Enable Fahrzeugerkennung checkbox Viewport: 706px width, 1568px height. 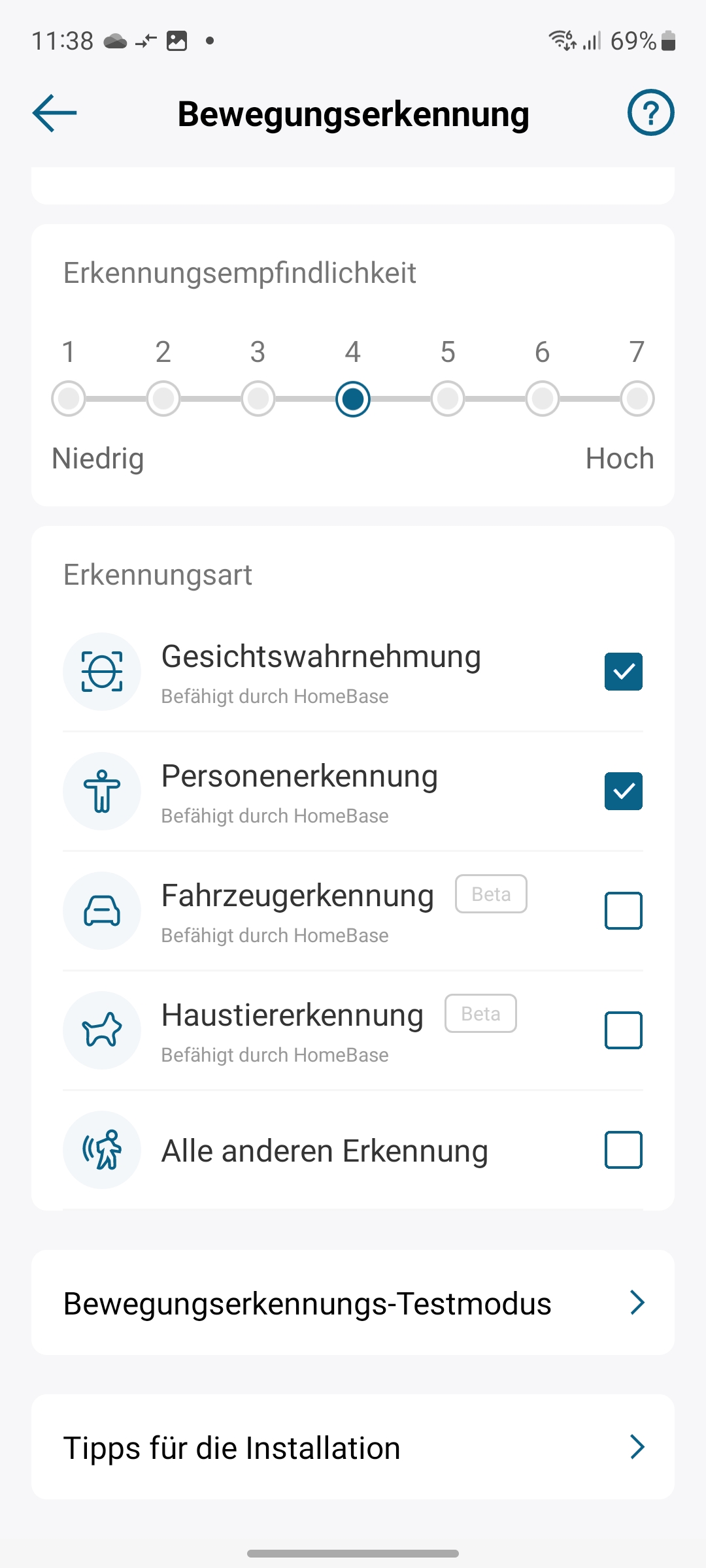(x=623, y=911)
